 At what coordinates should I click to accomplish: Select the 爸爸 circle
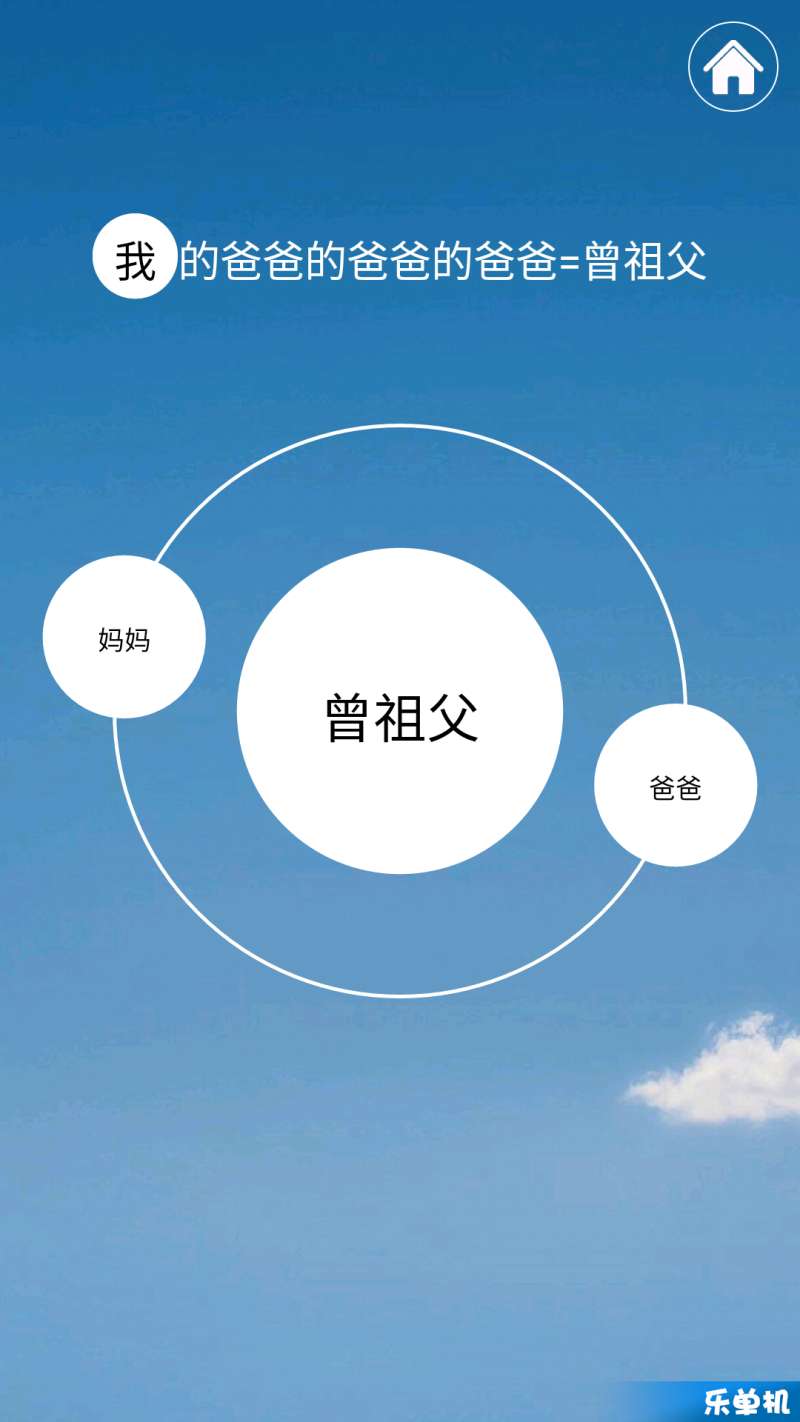675,786
